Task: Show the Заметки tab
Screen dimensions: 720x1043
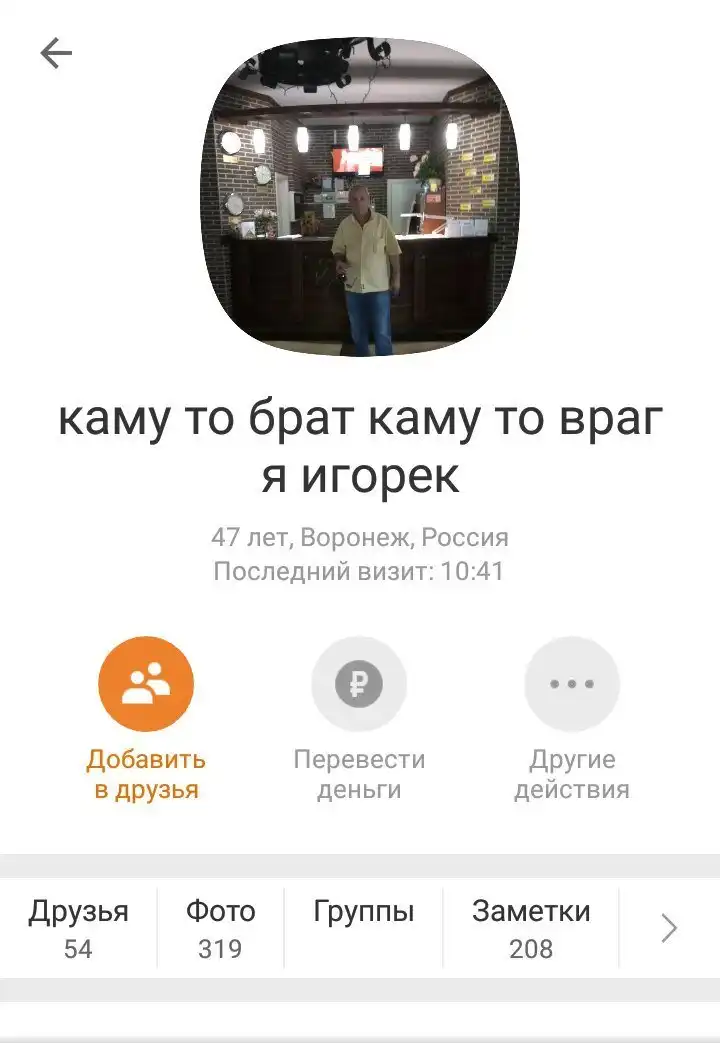Action: [x=531, y=928]
